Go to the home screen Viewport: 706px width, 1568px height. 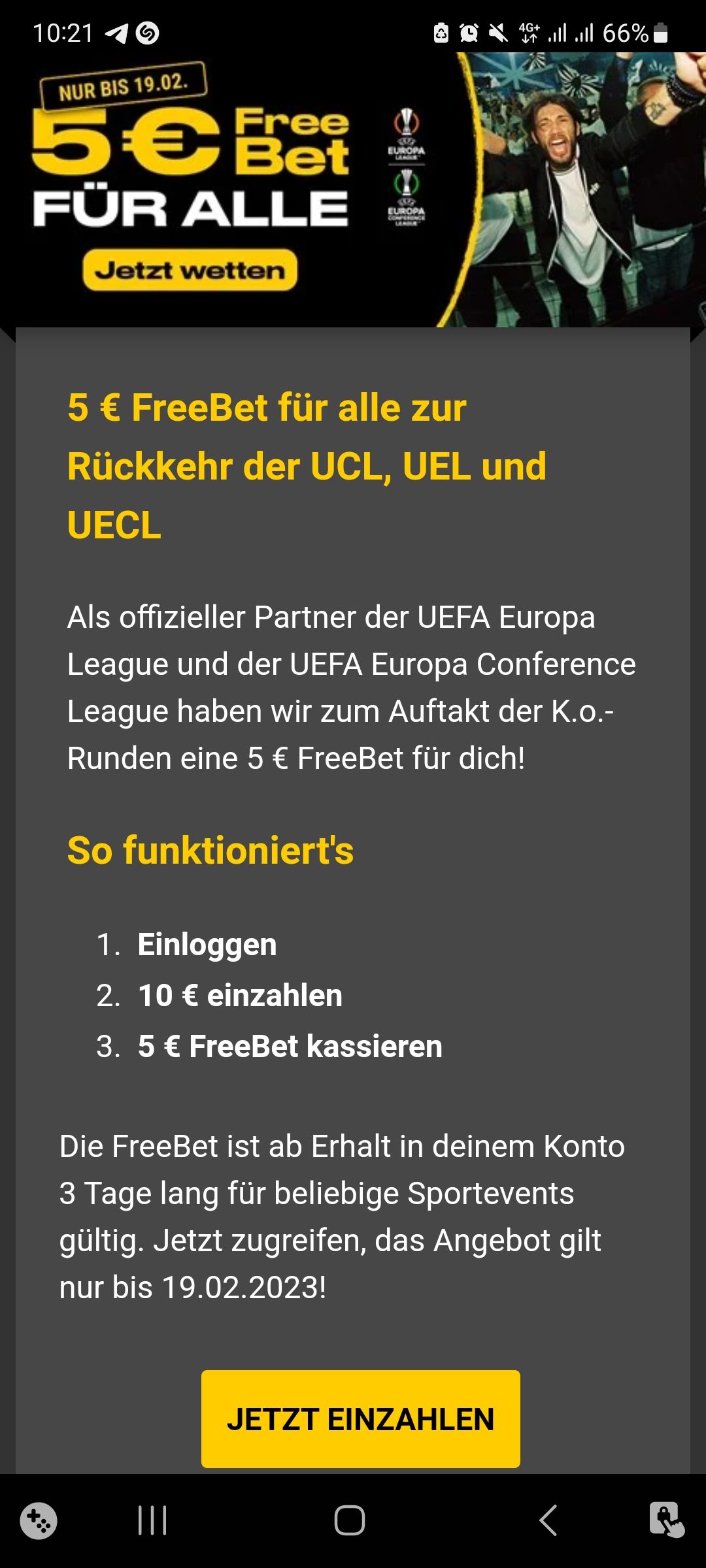point(350,1520)
